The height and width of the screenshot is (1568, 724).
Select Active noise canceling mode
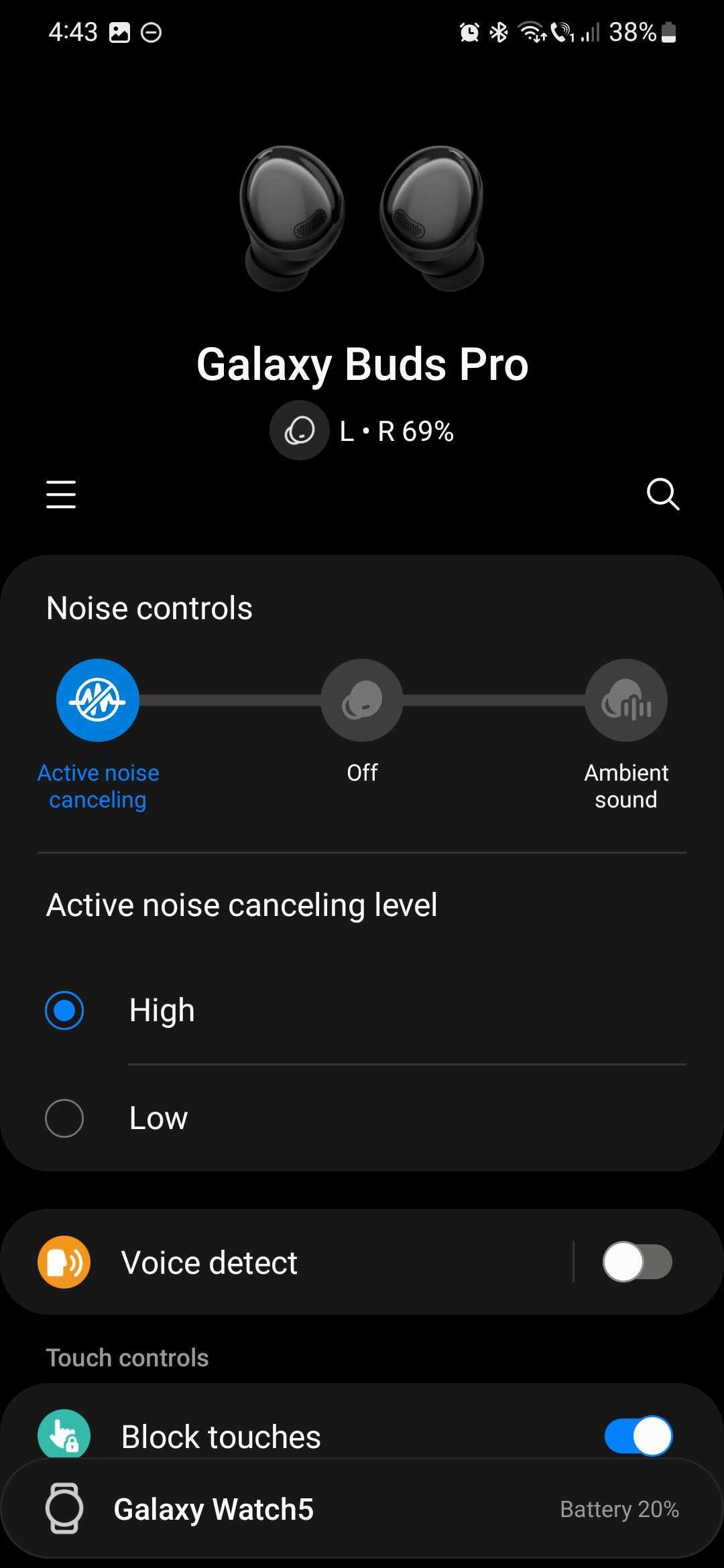point(98,700)
